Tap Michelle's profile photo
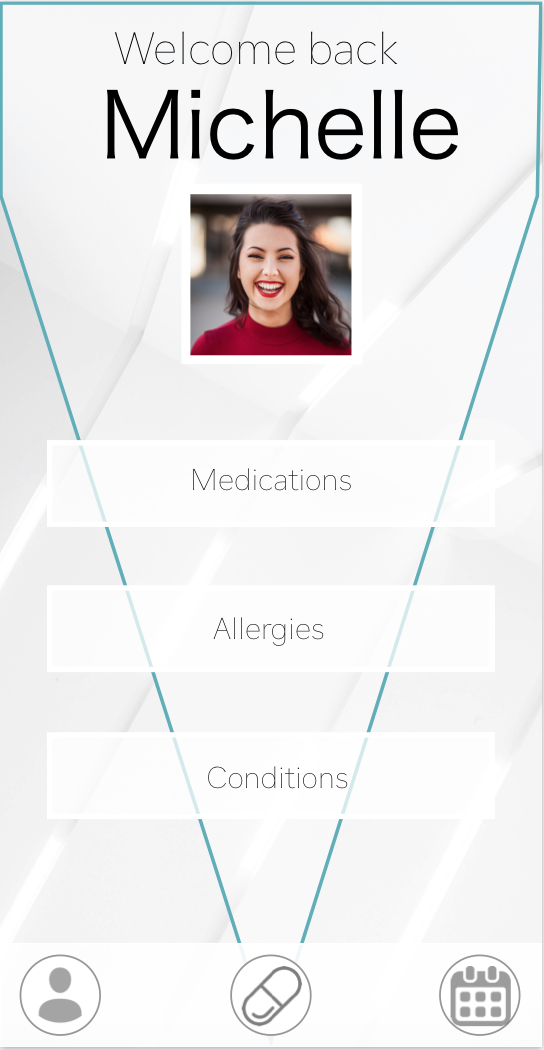This screenshot has width=544, height=1050. click(x=271, y=274)
